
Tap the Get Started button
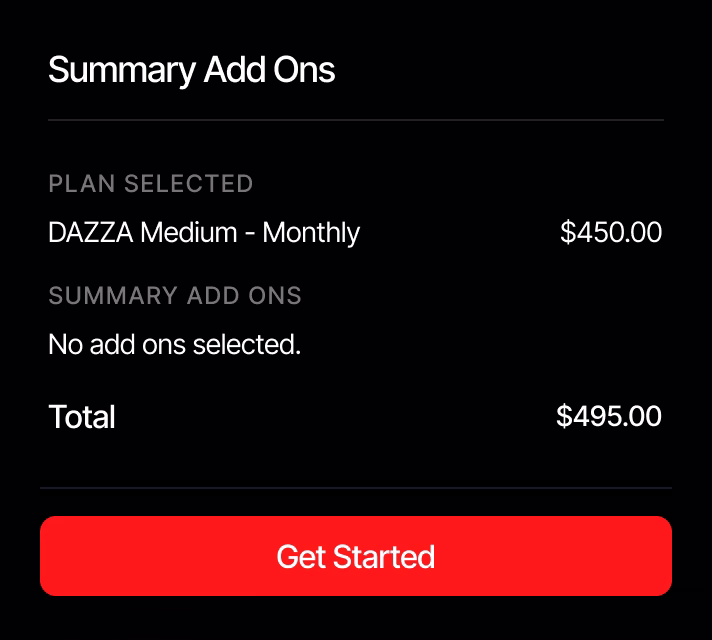pyautogui.click(x=356, y=556)
